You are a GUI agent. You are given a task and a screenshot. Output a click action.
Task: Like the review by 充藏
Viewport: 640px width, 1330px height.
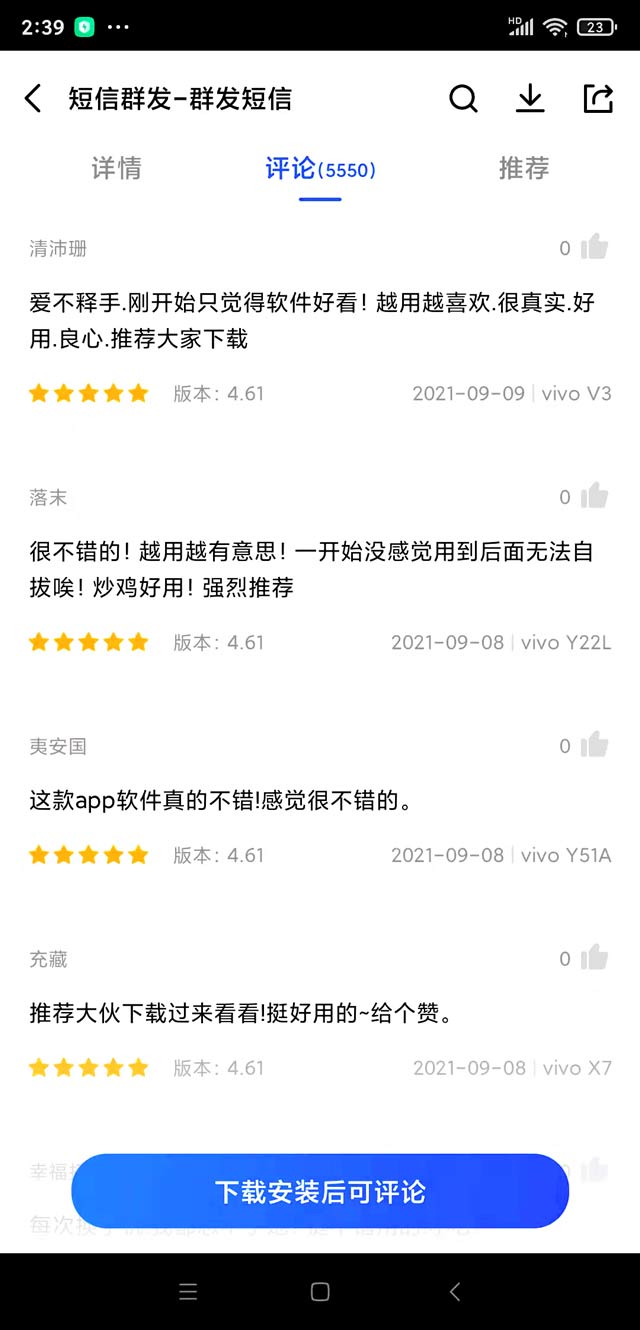pyautogui.click(x=594, y=958)
